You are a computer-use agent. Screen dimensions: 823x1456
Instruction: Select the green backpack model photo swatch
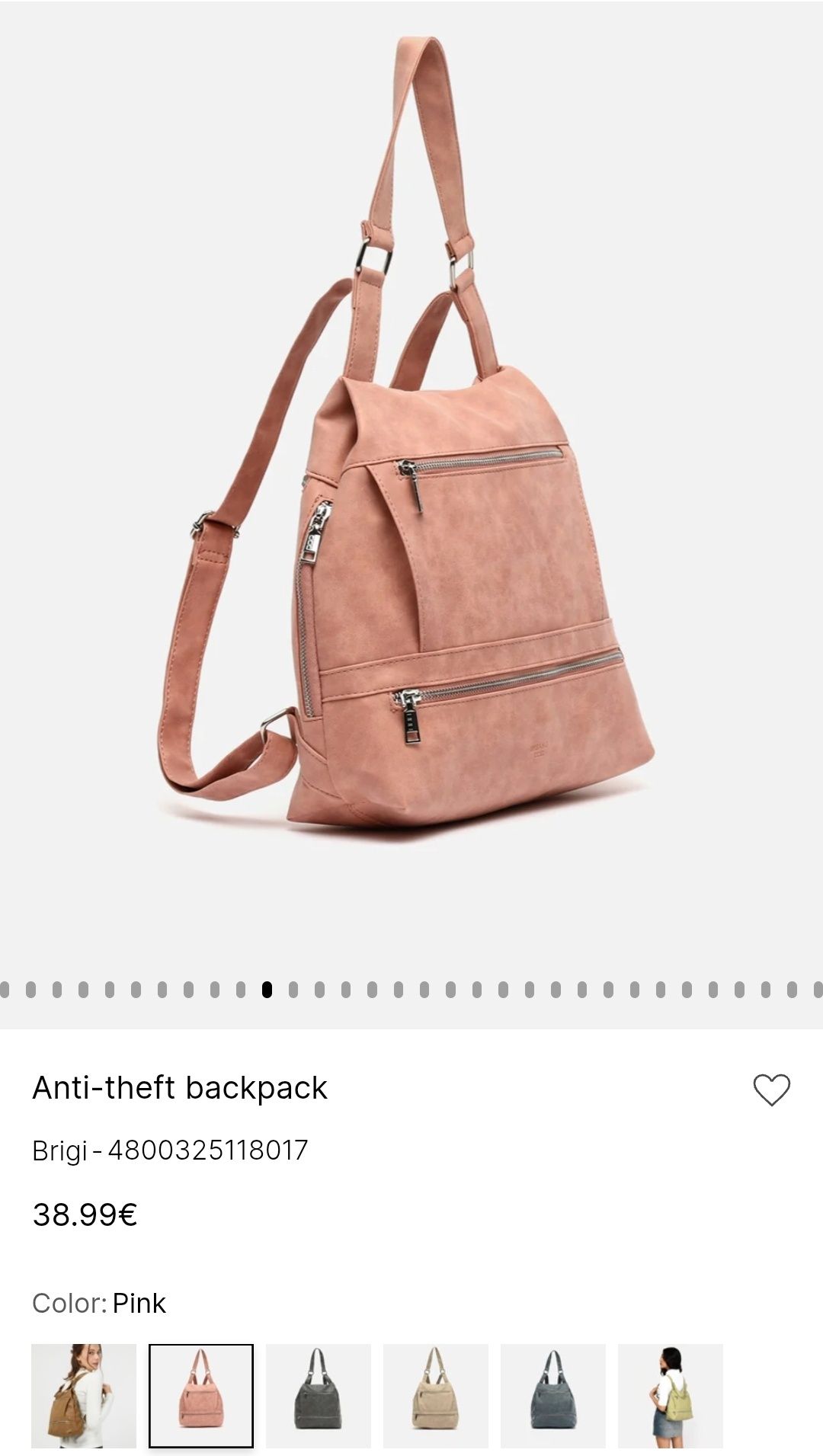click(x=671, y=1395)
